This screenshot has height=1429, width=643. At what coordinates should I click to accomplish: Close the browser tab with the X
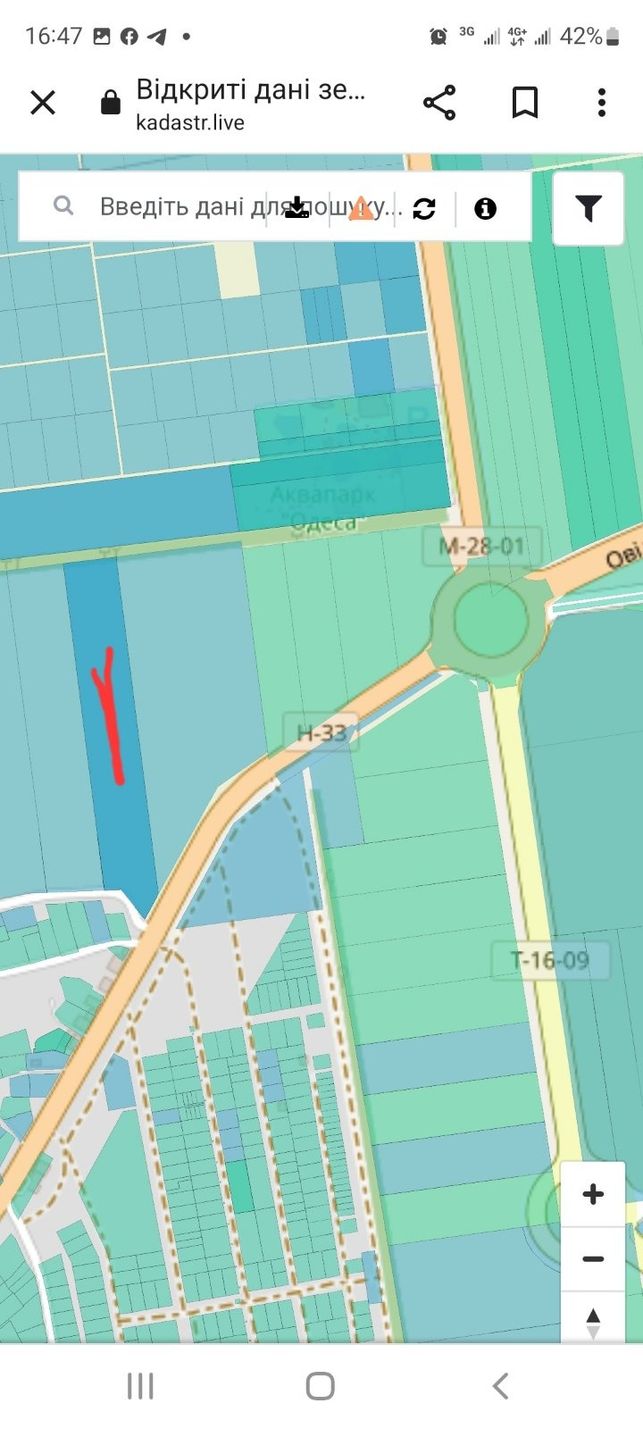(x=43, y=102)
